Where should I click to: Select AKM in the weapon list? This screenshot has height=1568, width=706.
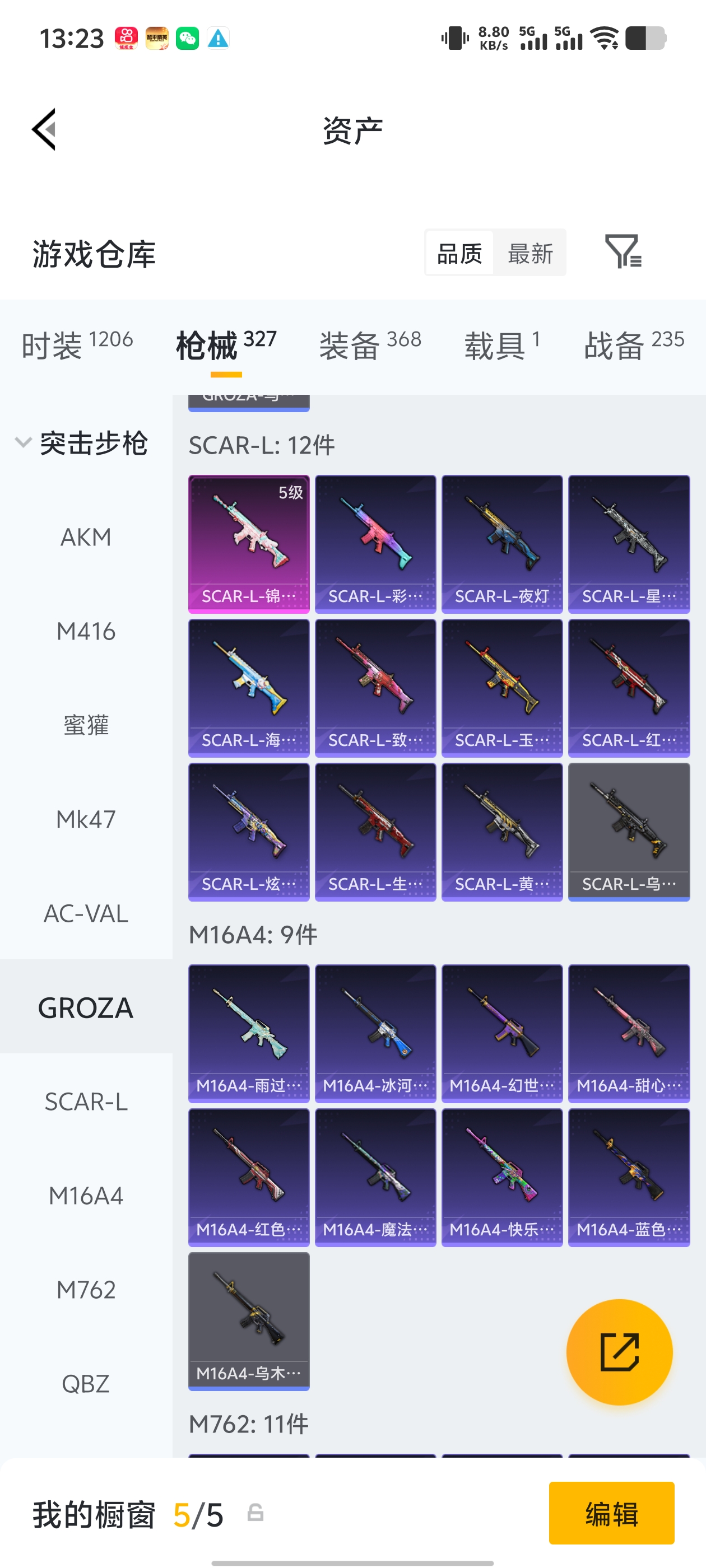(x=86, y=538)
